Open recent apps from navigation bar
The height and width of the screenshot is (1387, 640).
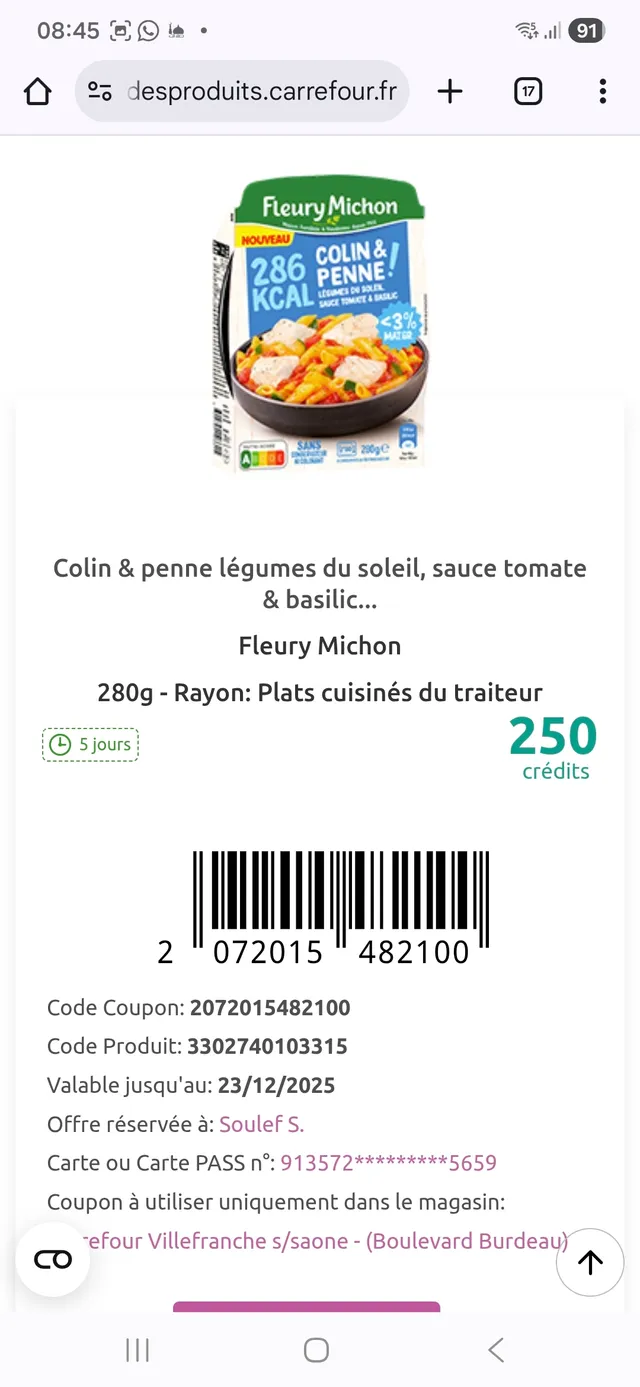coord(137,1350)
